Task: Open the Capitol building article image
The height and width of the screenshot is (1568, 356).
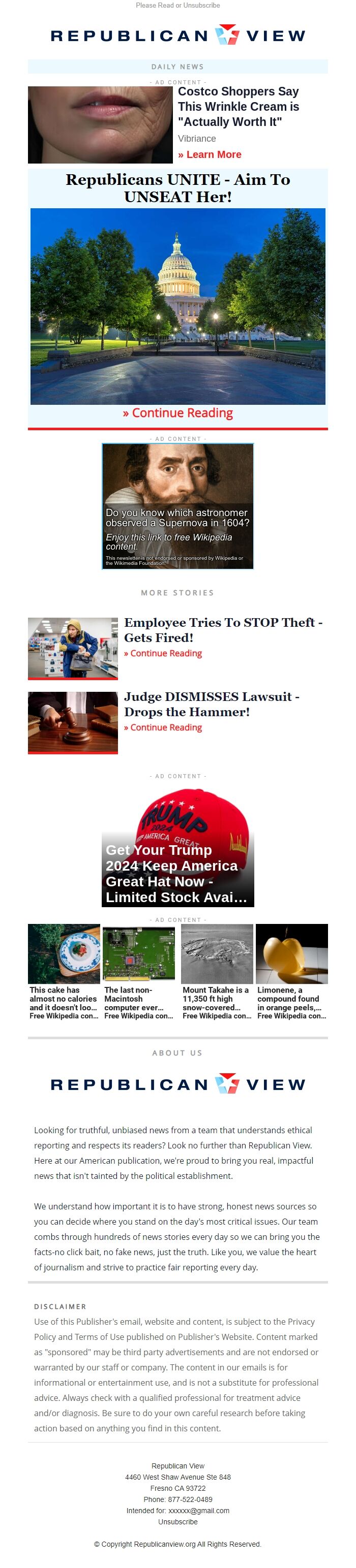Action: pos(177,306)
